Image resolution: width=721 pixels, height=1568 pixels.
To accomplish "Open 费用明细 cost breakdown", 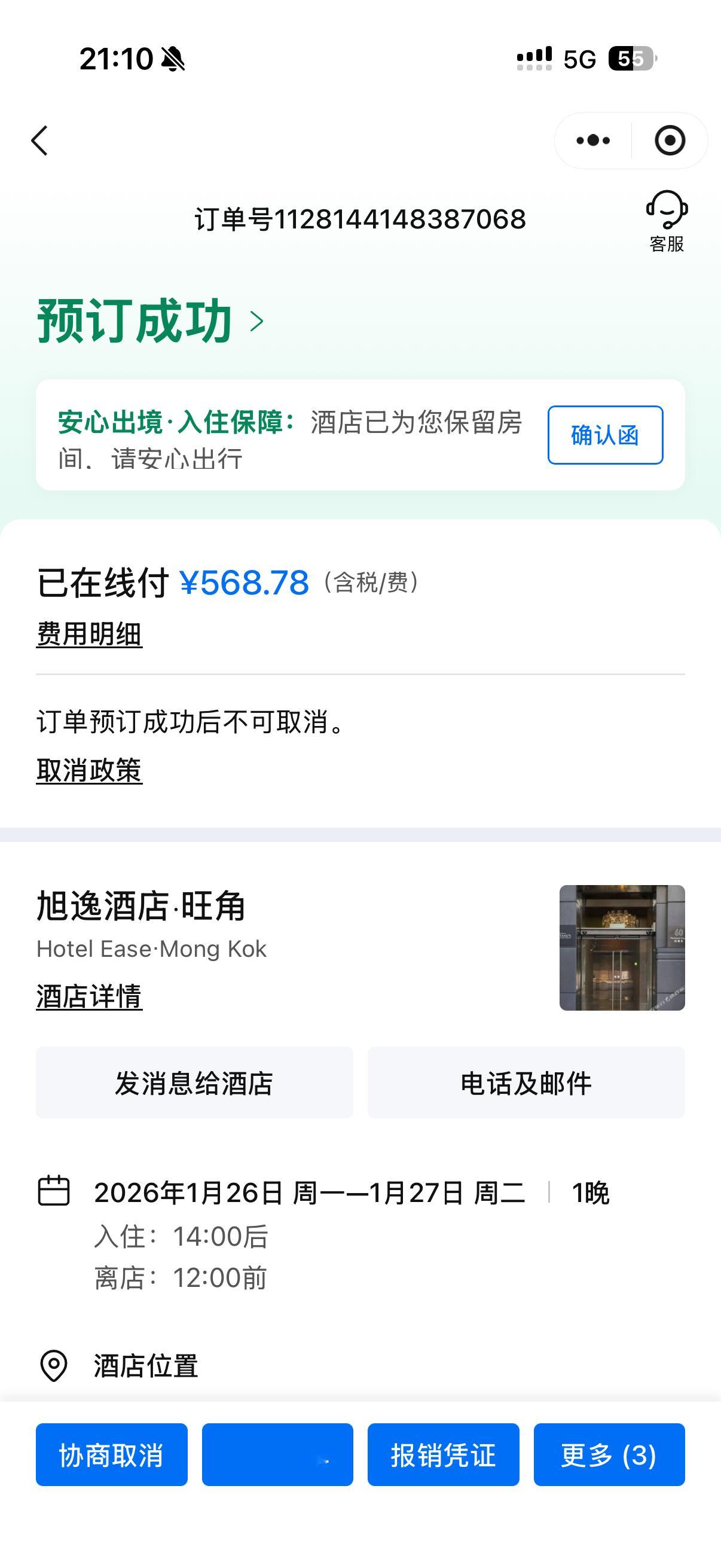I will (x=89, y=634).
